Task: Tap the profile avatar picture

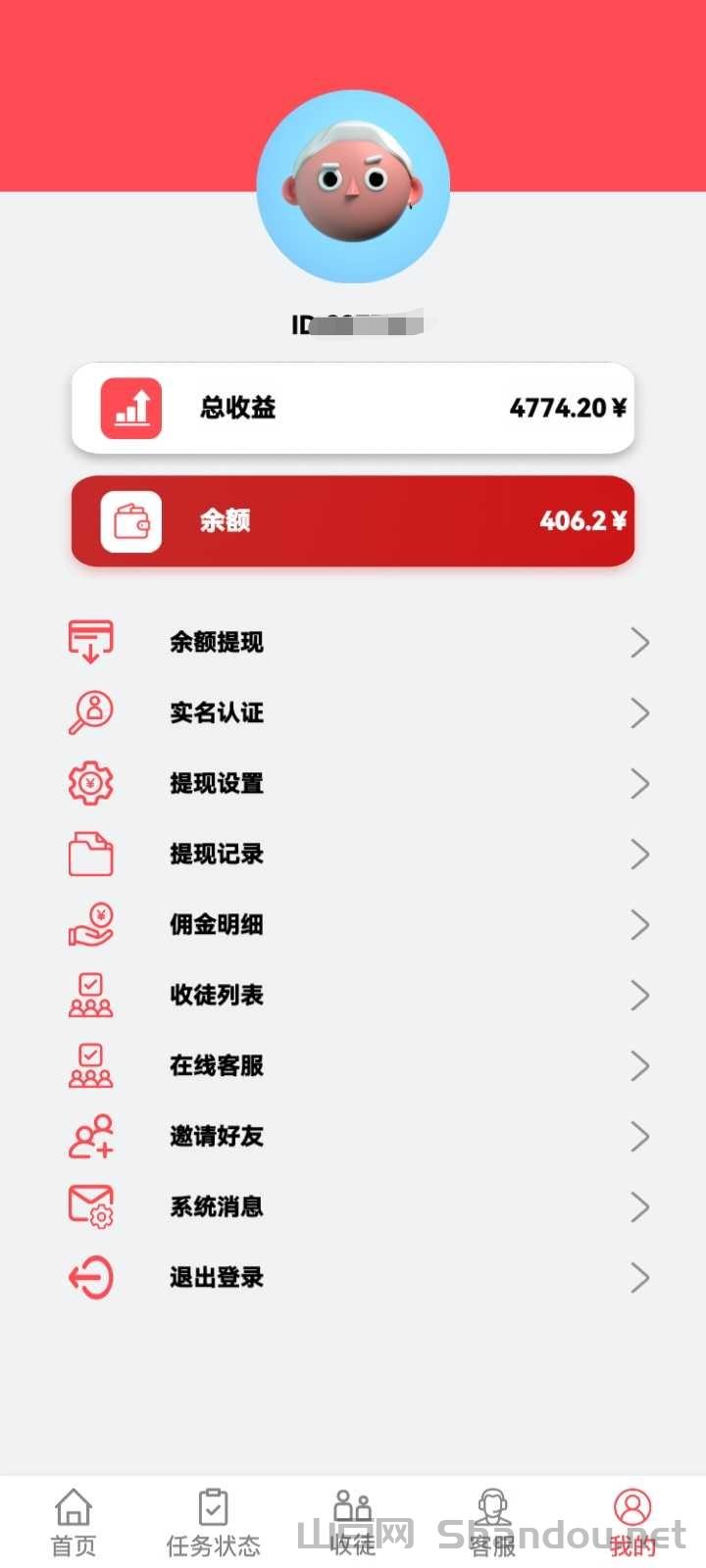Action: tap(353, 186)
